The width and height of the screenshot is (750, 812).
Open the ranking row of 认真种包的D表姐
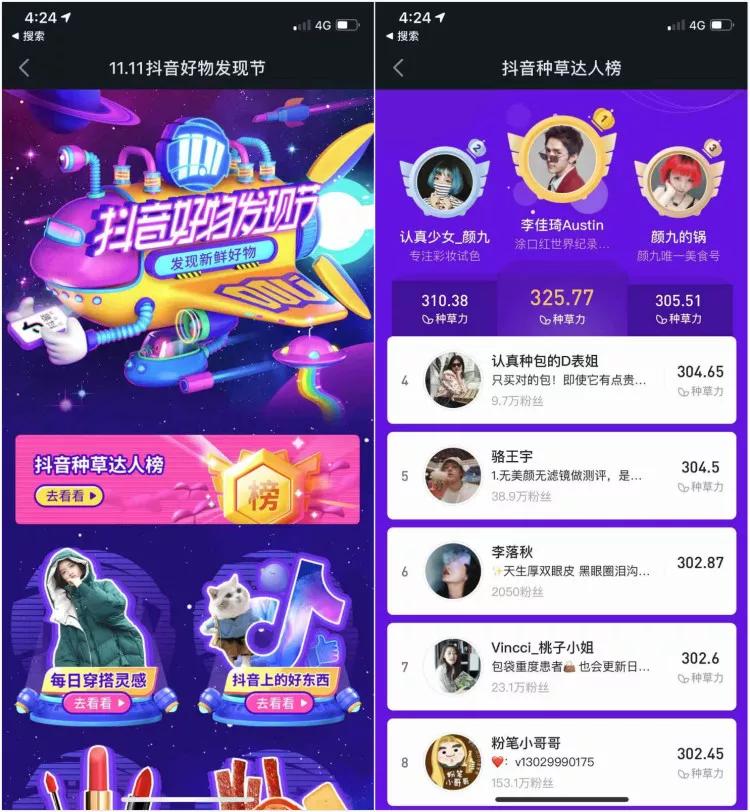(x=561, y=380)
